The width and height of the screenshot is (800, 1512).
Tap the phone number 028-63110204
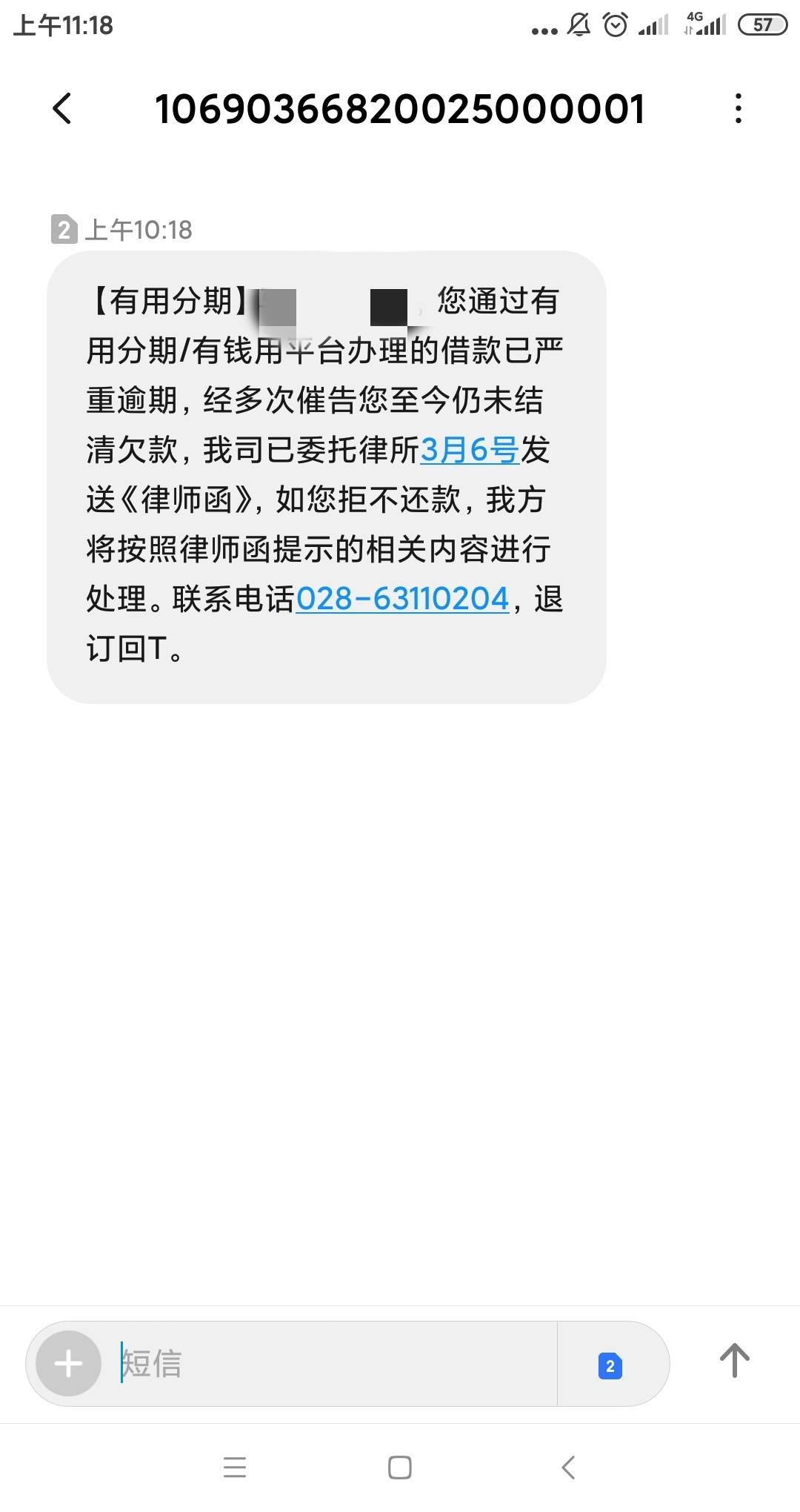[402, 599]
